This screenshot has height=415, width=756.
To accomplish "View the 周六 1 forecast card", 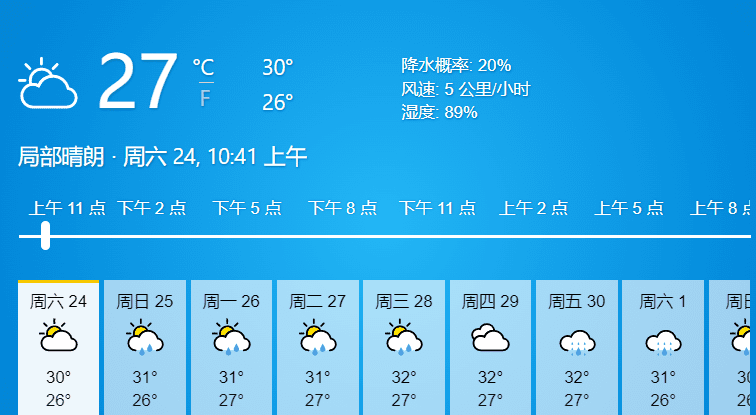I will (662, 348).
